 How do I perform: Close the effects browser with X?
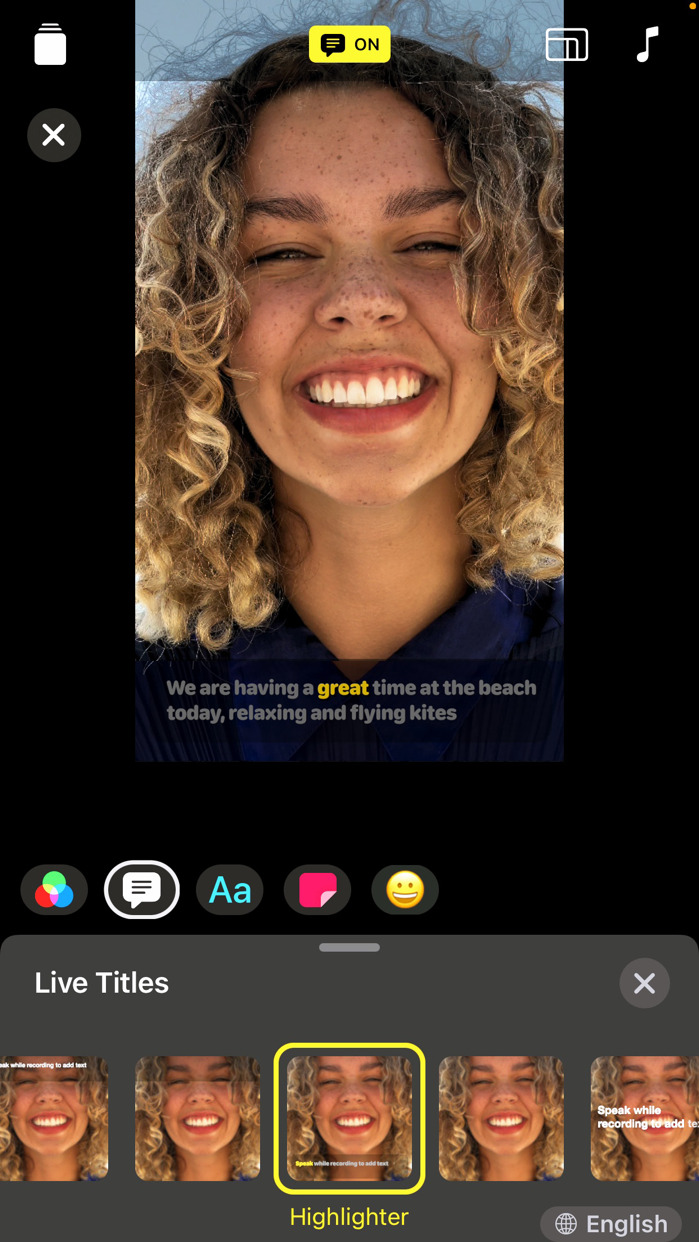[54, 135]
